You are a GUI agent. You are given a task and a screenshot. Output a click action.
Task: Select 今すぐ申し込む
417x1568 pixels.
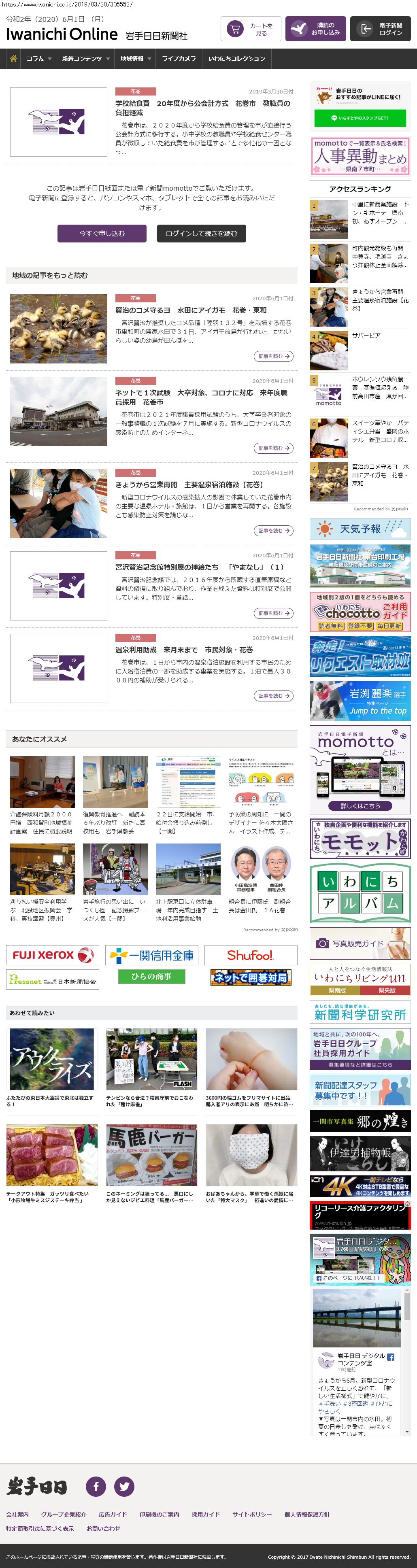[102, 233]
